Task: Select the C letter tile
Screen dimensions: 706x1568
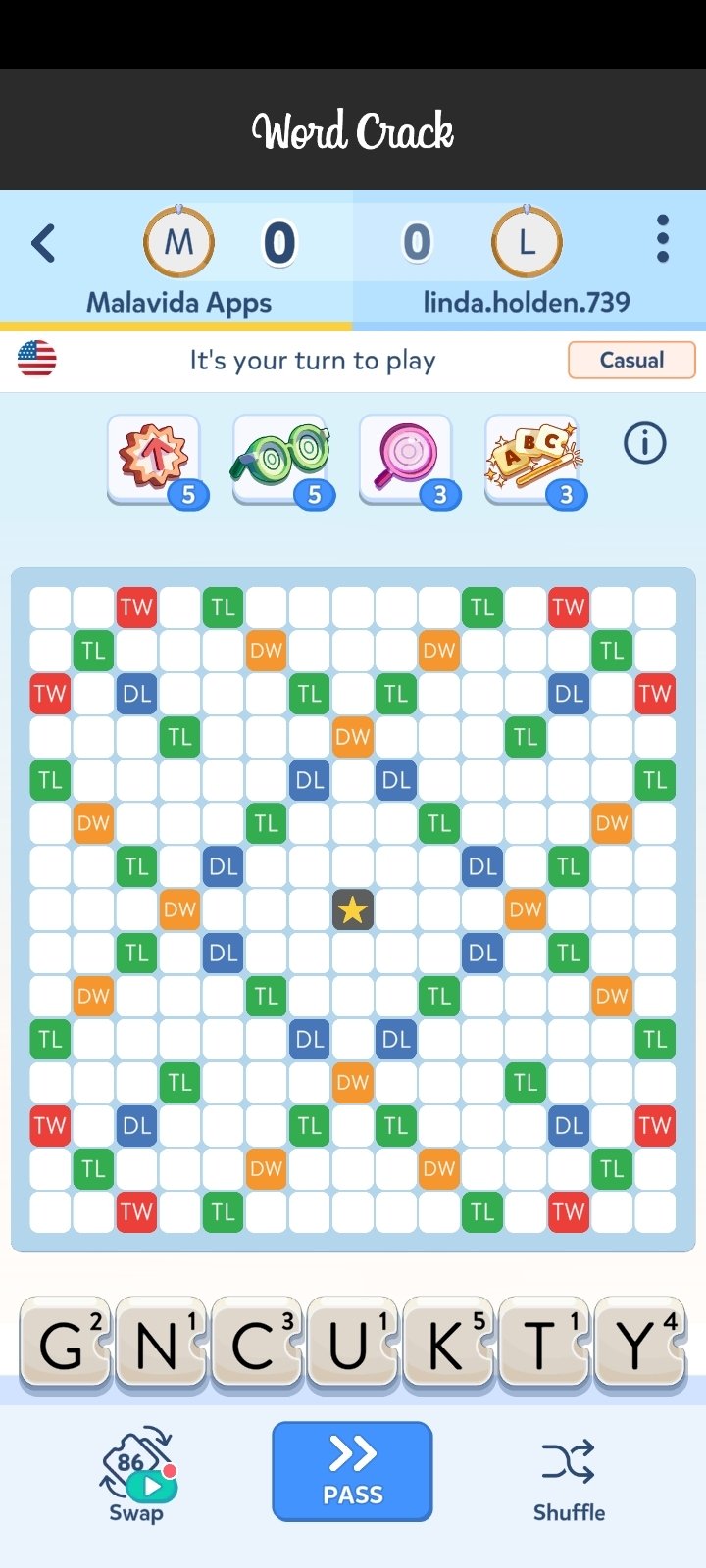Action: point(258,1344)
